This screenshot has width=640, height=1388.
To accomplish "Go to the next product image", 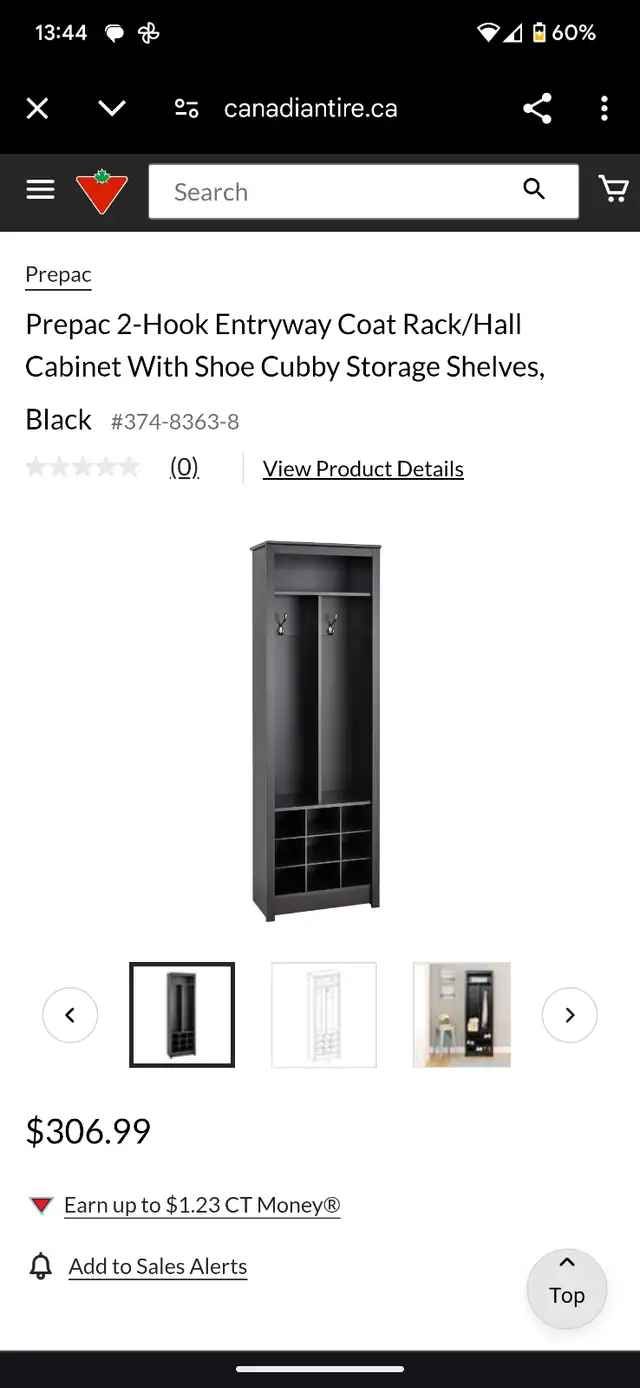I will (570, 1015).
